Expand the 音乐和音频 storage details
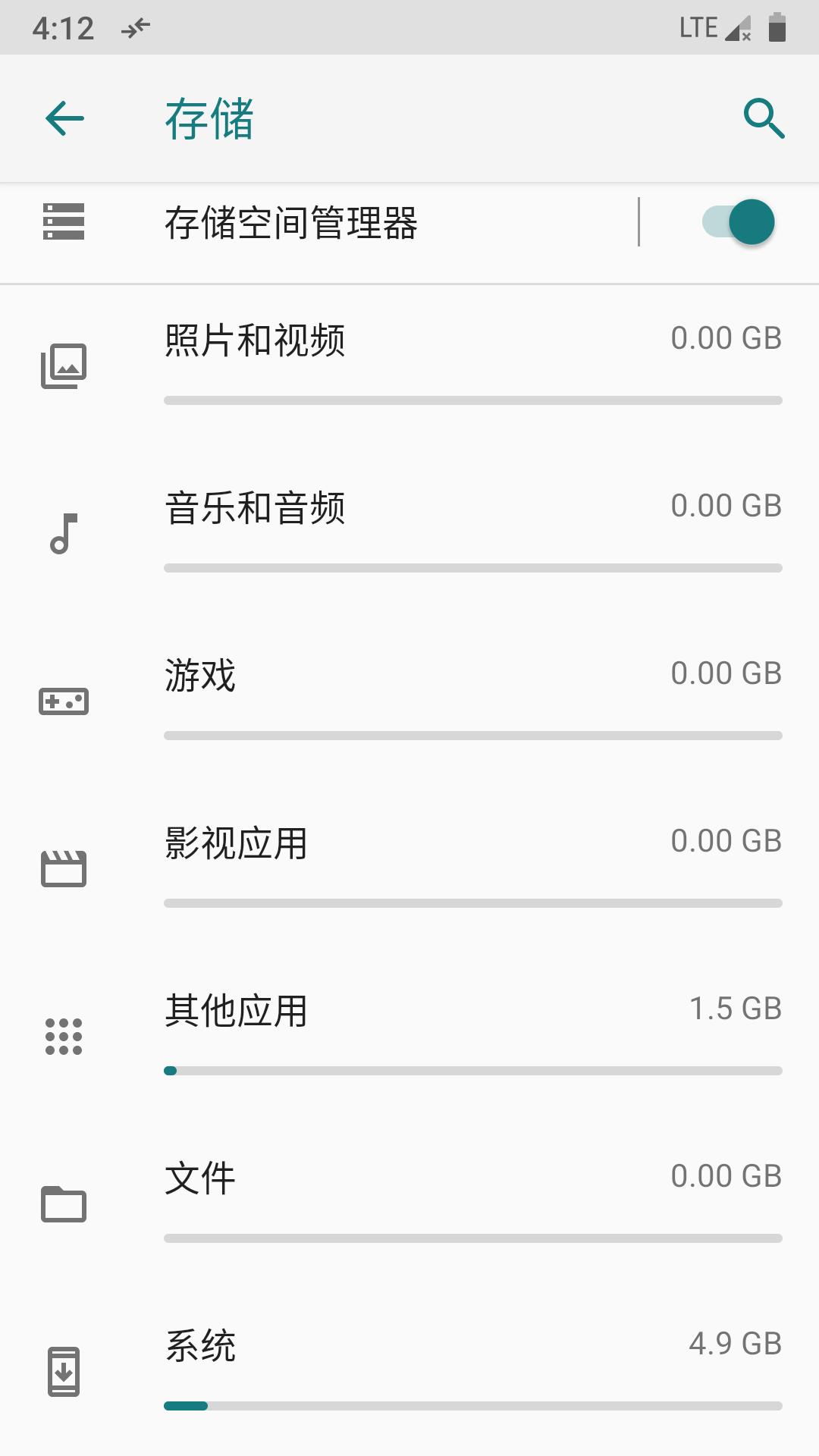 [x=409, y=525]
